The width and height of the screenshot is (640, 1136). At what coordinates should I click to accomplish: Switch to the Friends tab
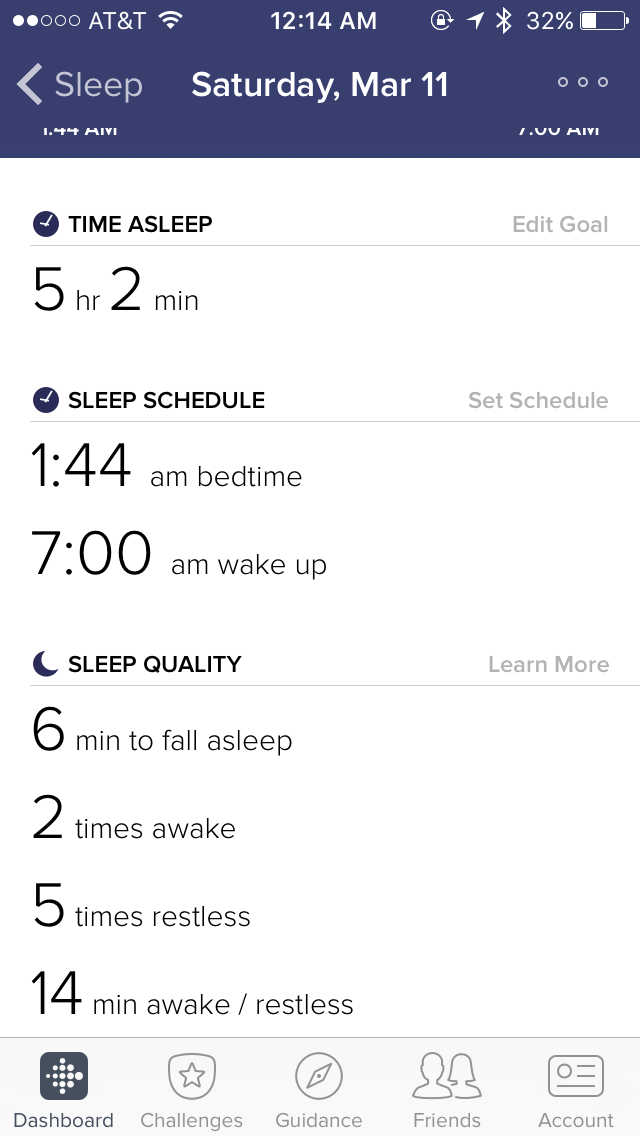(x=447, y=1090)
